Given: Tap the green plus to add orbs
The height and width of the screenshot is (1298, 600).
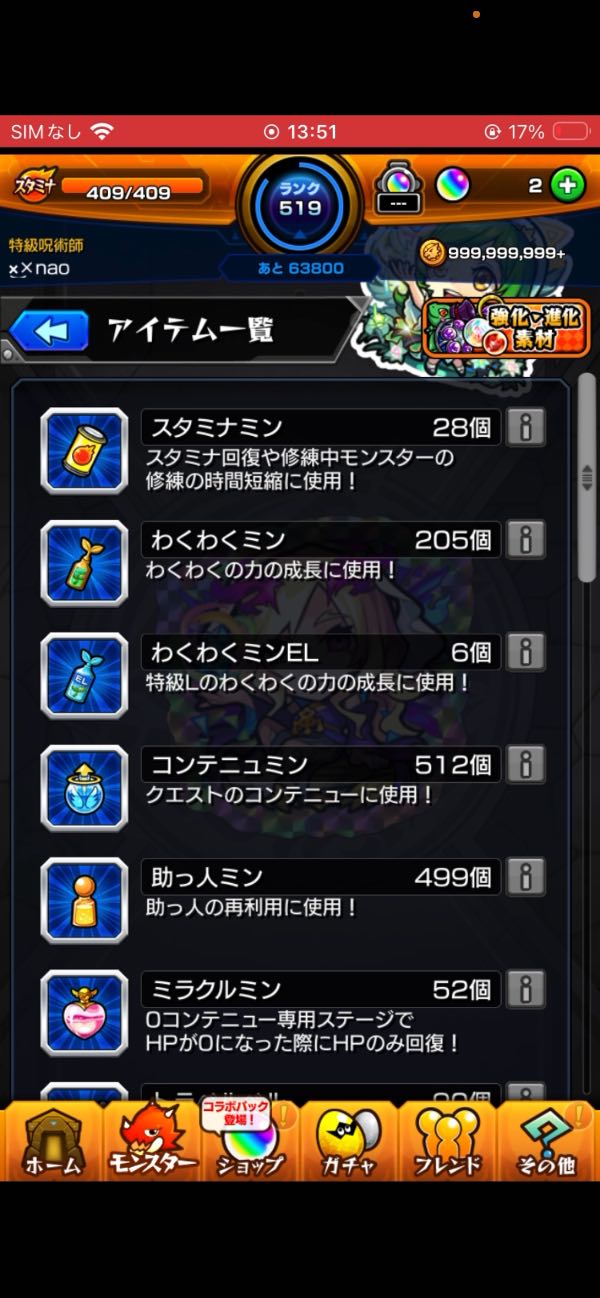Looking at the screenshot, I should click(567, 185).
